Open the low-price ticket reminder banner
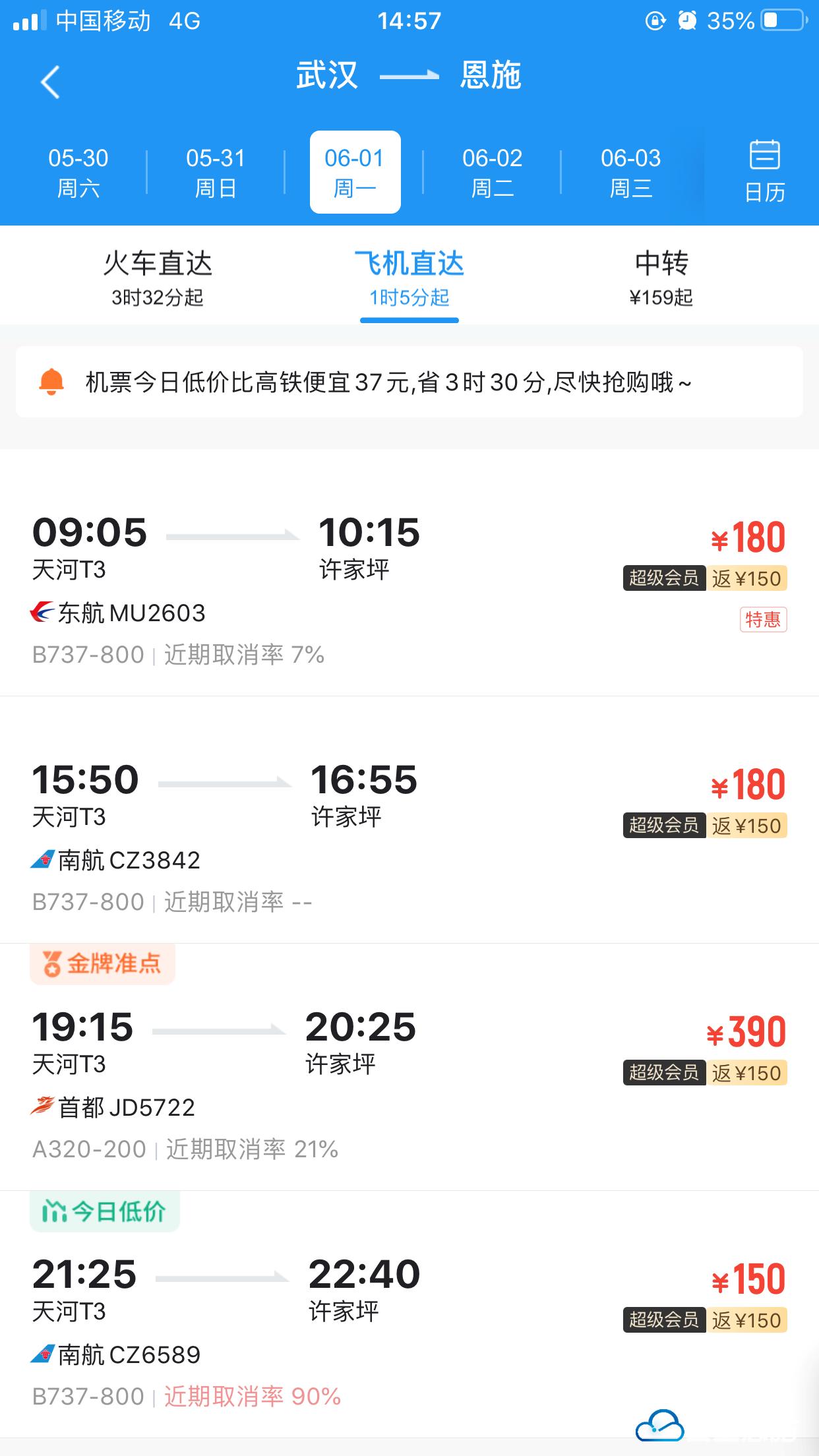The width and height of the screenshot is (819, 1456). [x=409, y=382]
